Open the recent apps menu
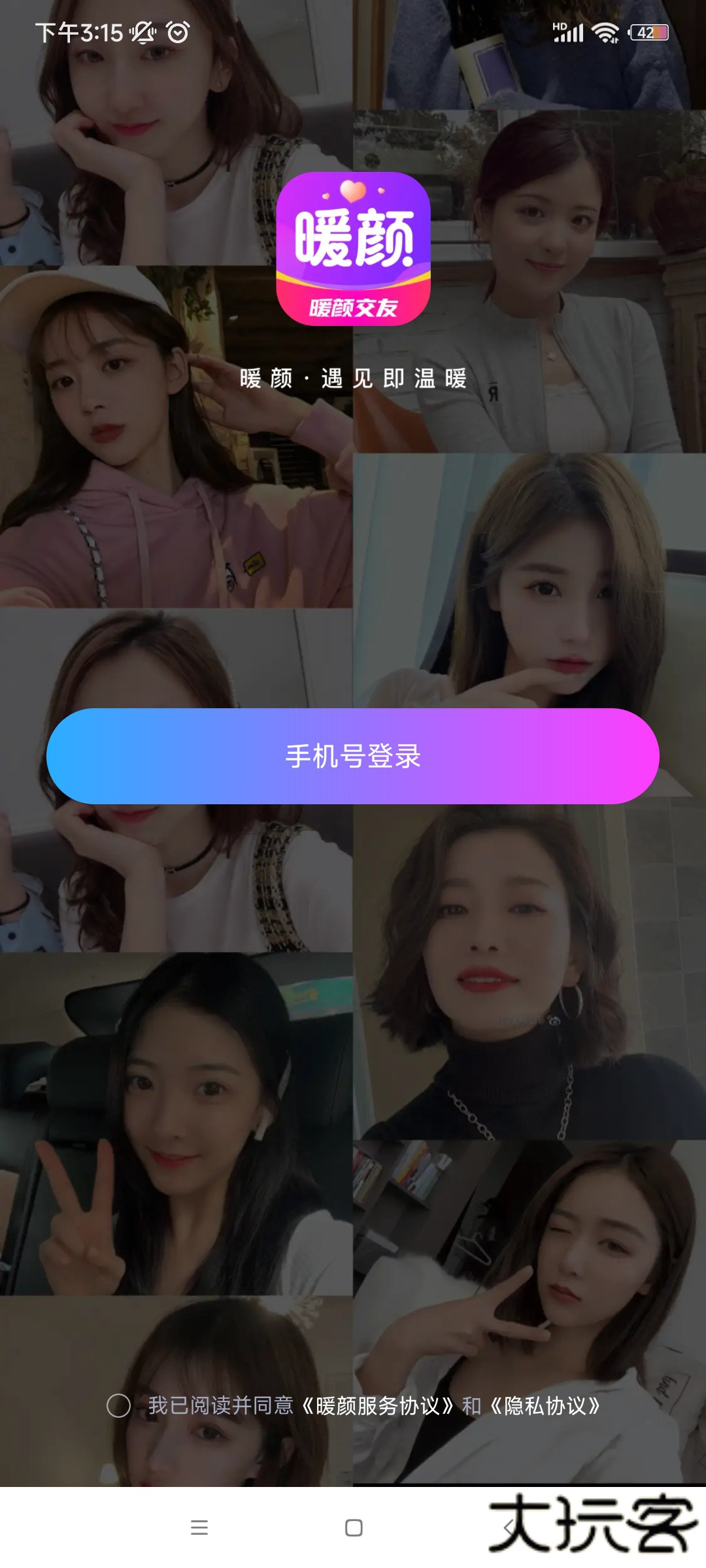The width and height of the screenshot is (706, 1568). [x=199, y=1527]
